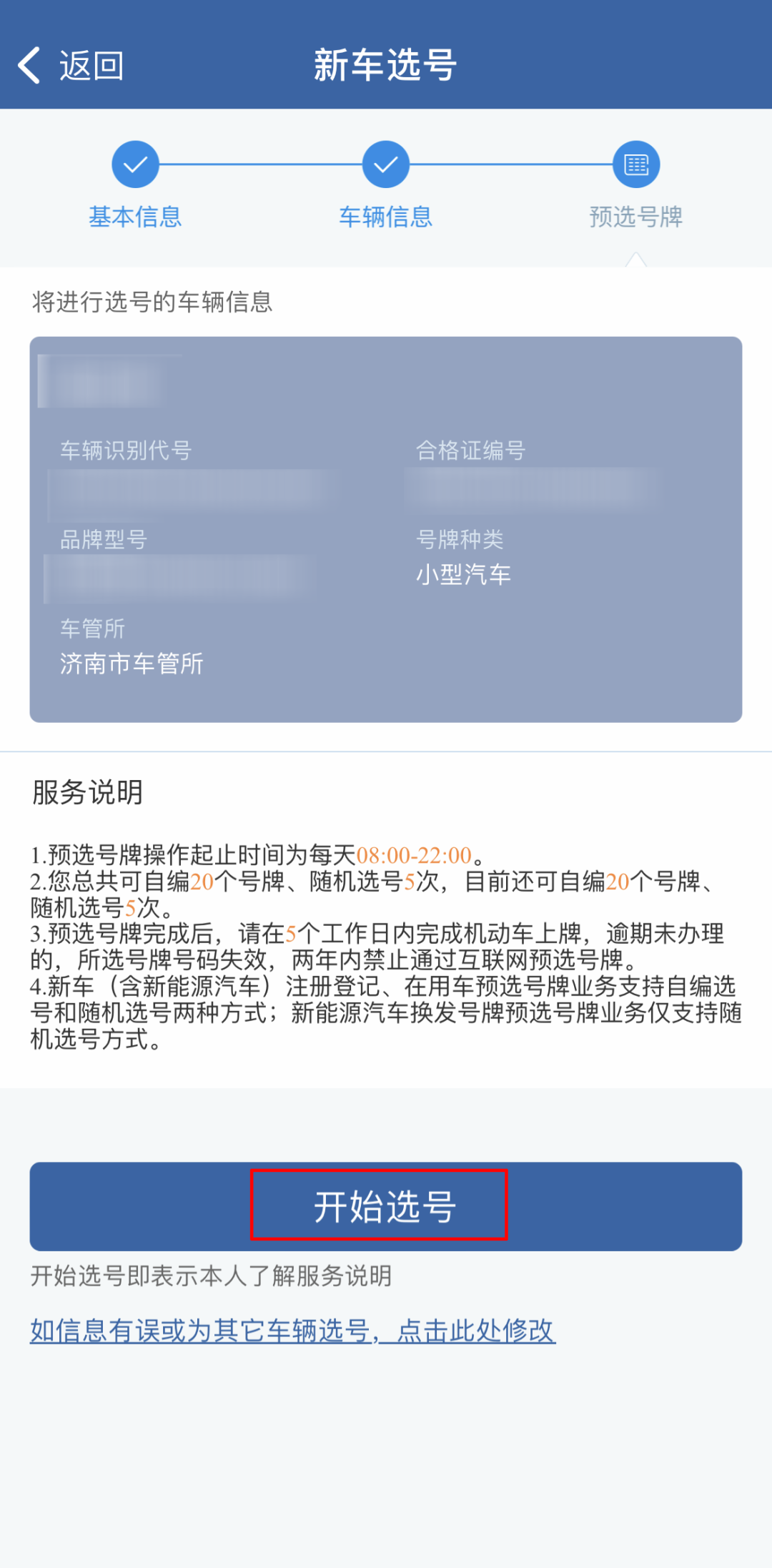The image size is (772, 1568).
Task: Tap the 开始选号 button
Action: point(386,1206)
